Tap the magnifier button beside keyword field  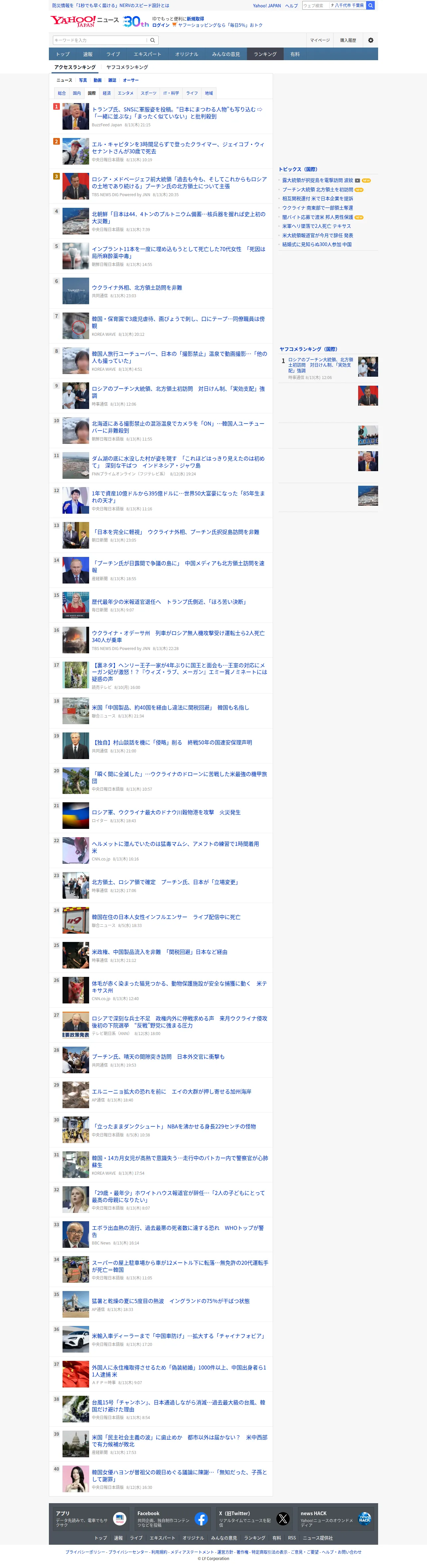153,40
